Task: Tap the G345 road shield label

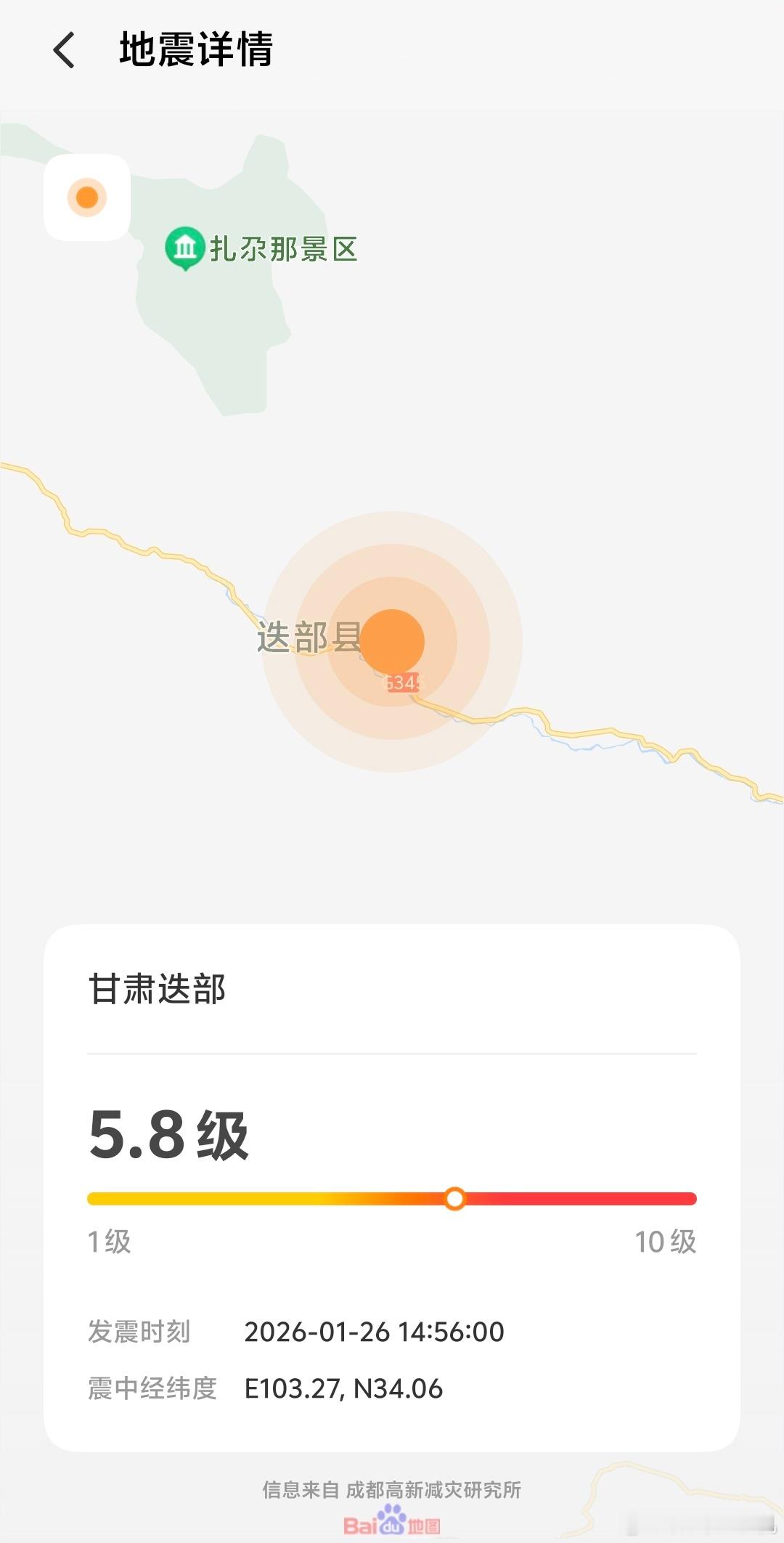Action: point(401,681)
